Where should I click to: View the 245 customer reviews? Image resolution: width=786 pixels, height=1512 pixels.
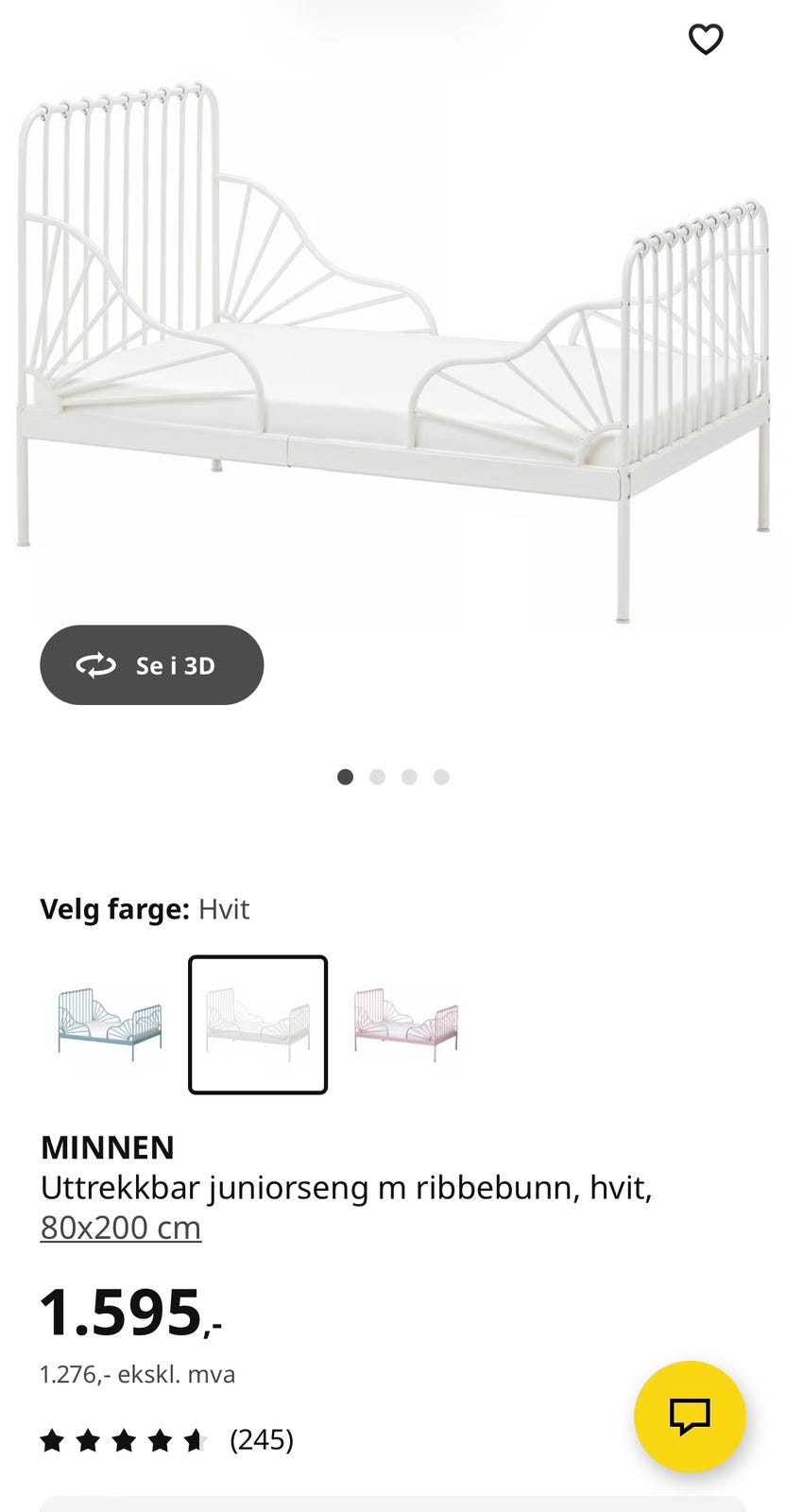point(262,1440)
